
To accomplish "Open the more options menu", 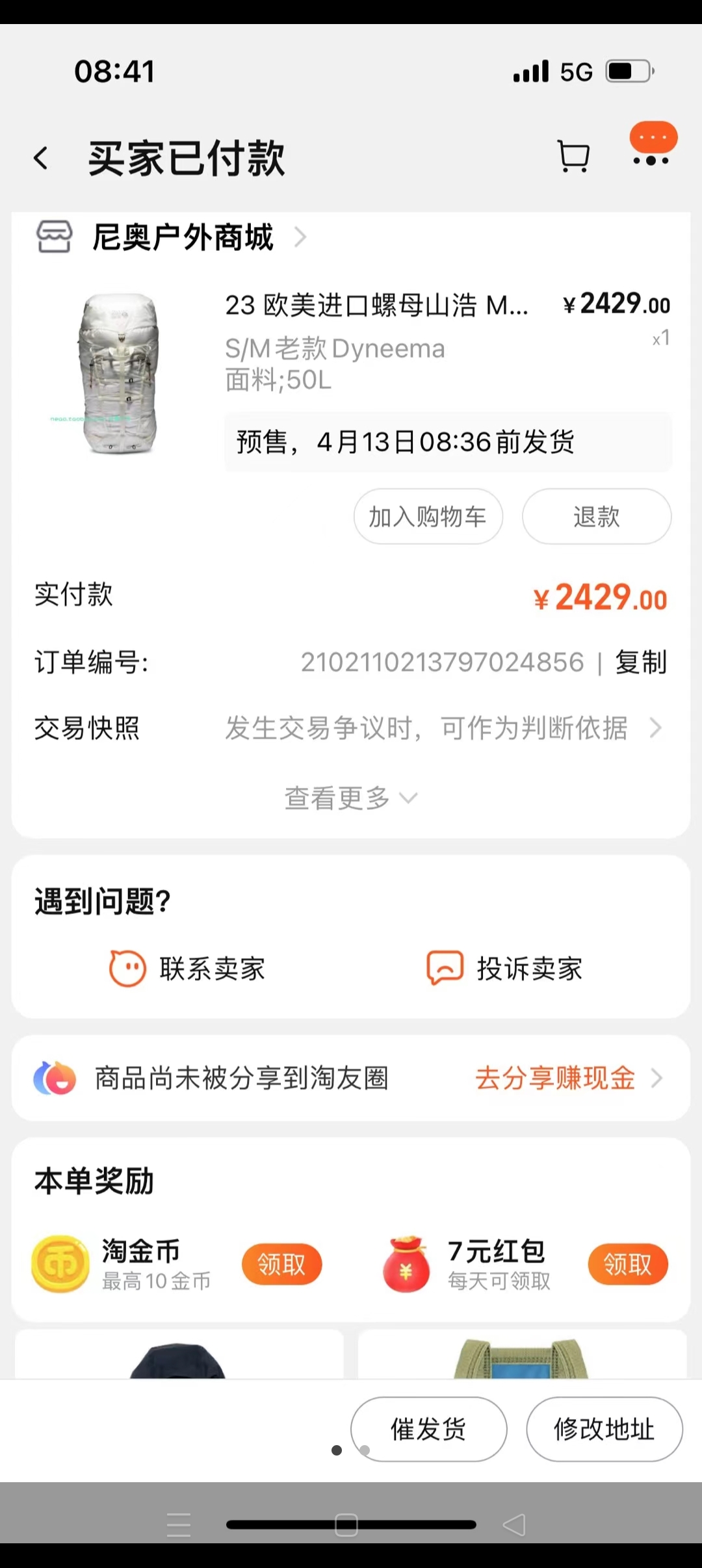I will tap(652, 146).
